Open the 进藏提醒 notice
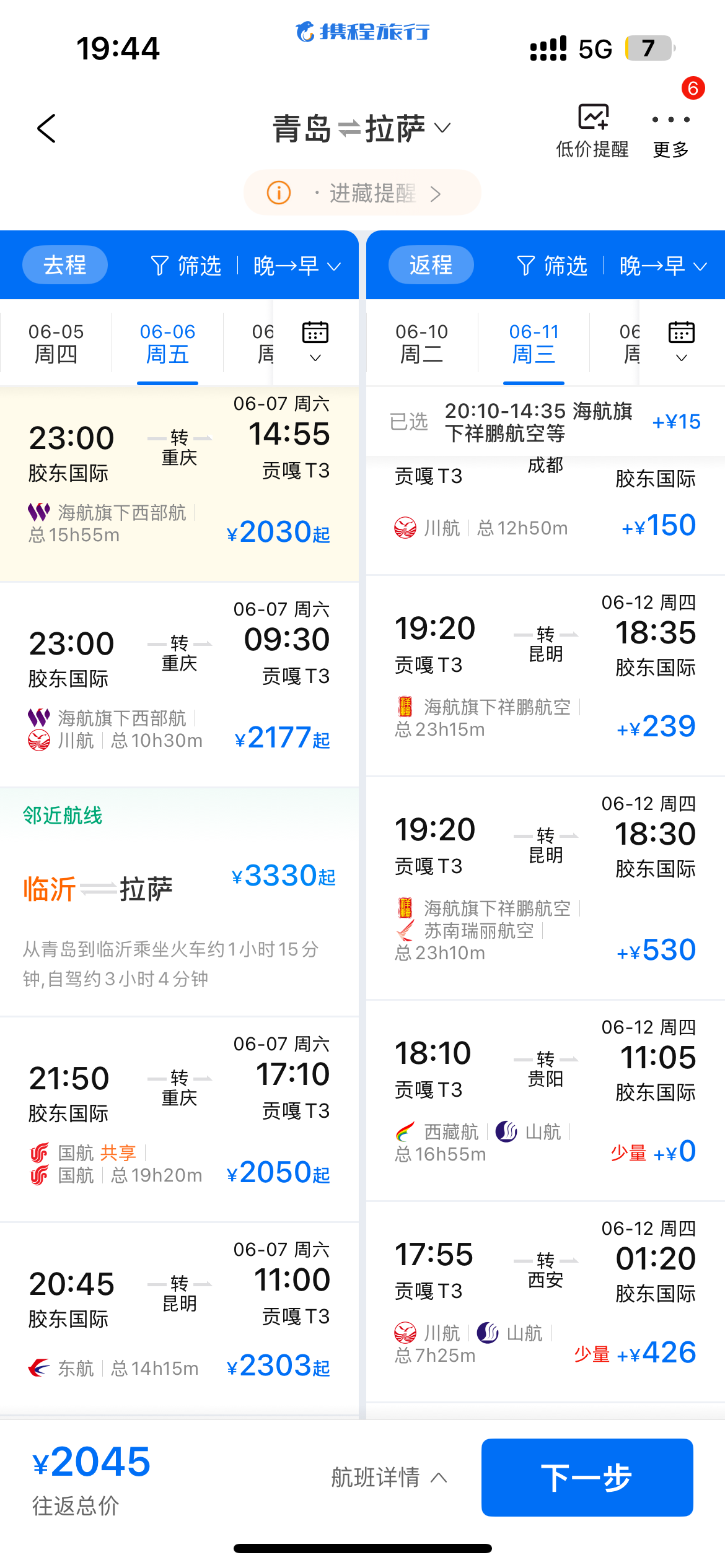 pos(362,193)
